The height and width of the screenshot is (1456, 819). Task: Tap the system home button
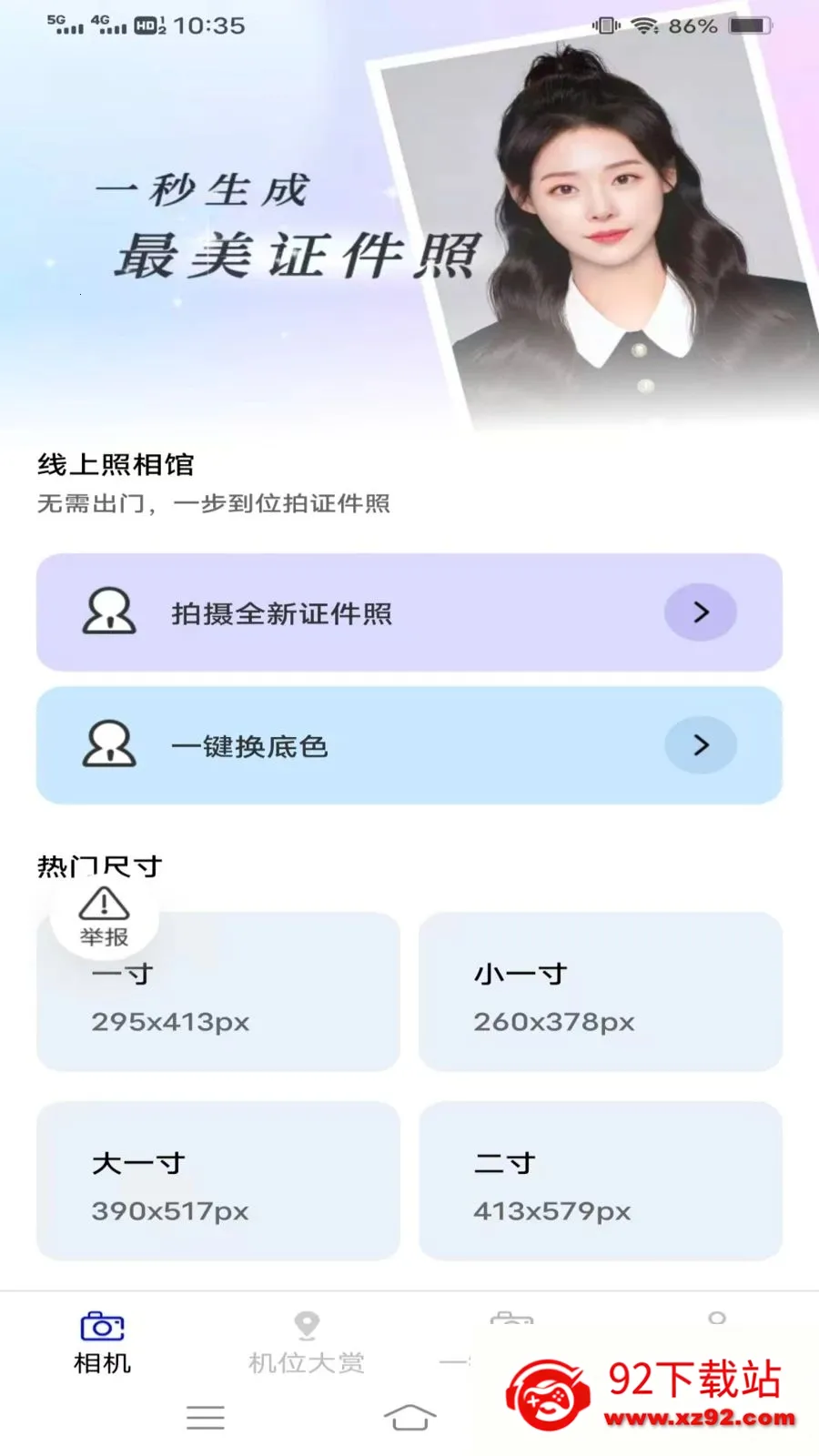(409, 1417)
